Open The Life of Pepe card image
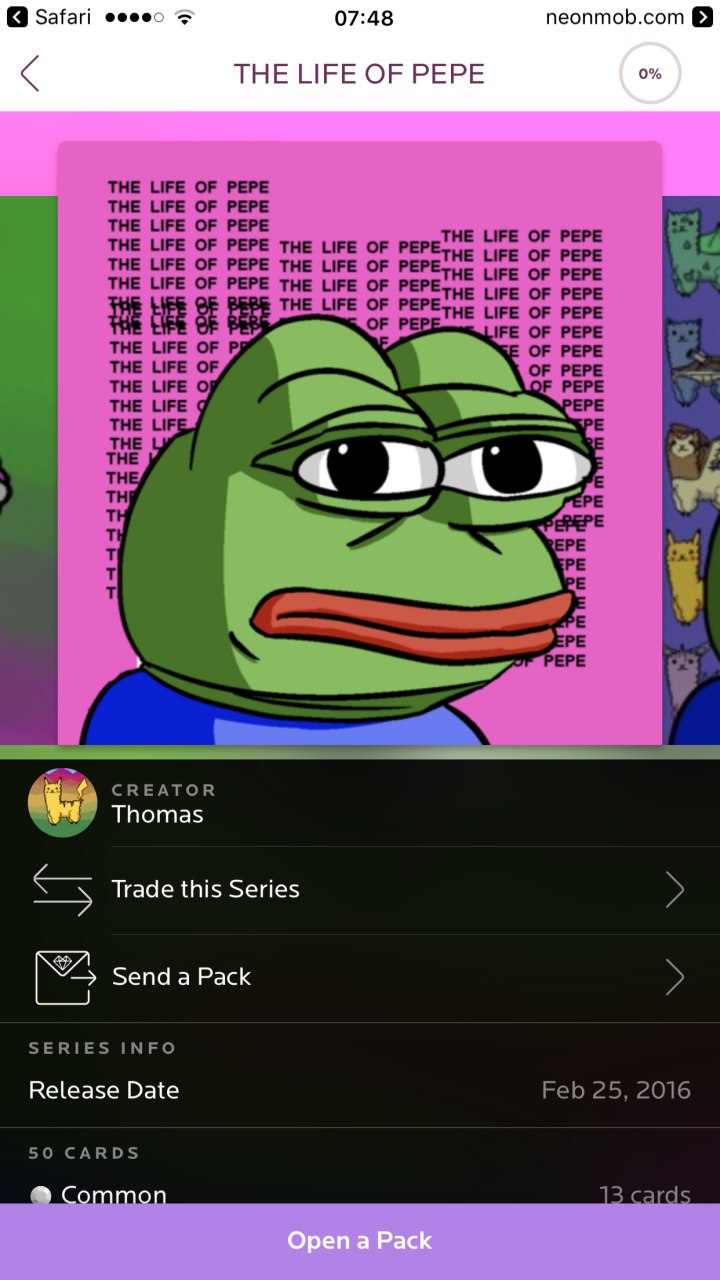Image resolution: width=720 pixels, height=1280 pixels. (360, 444)
